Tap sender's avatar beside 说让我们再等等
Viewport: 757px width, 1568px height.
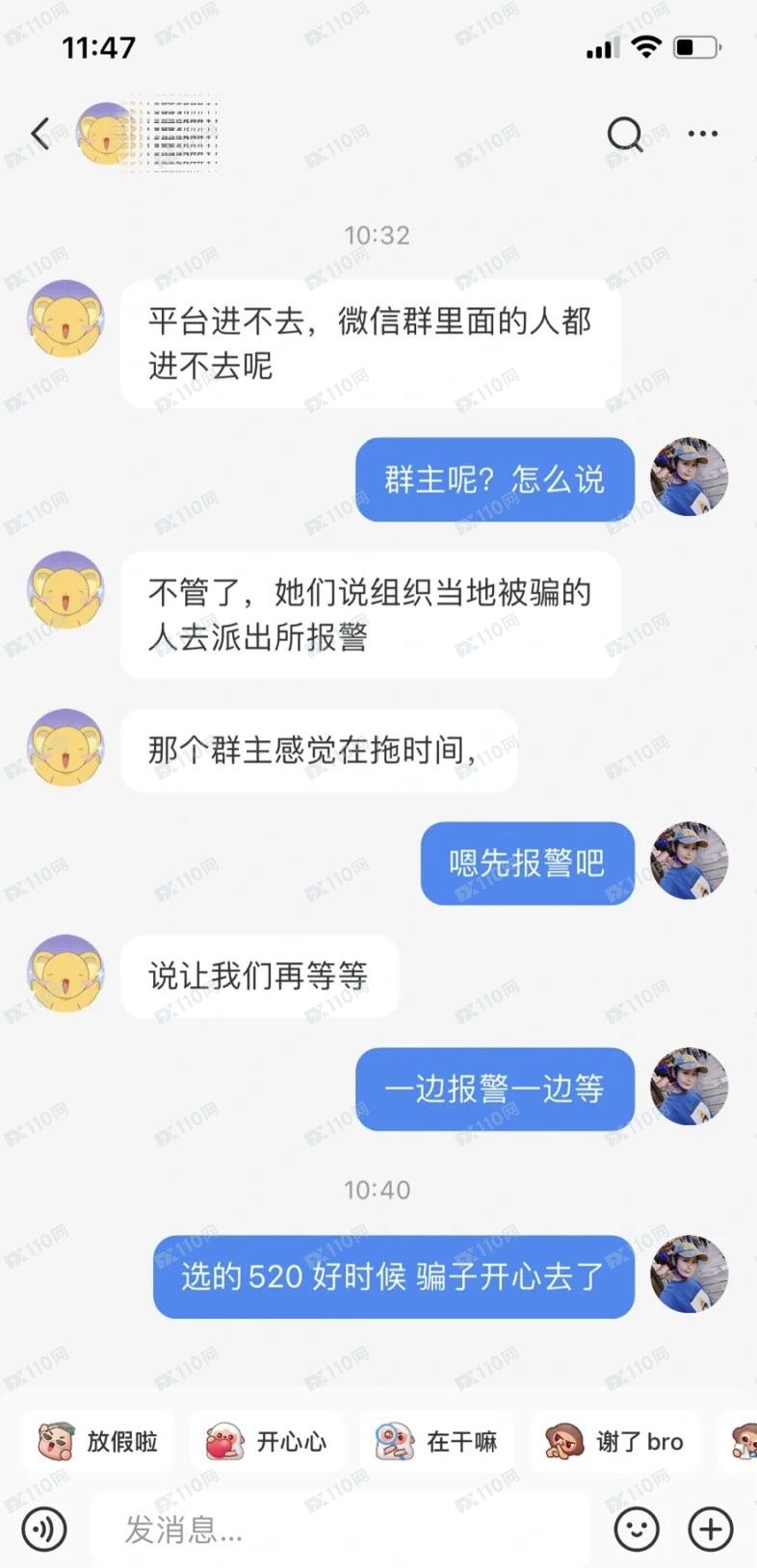tap(65, 973)
